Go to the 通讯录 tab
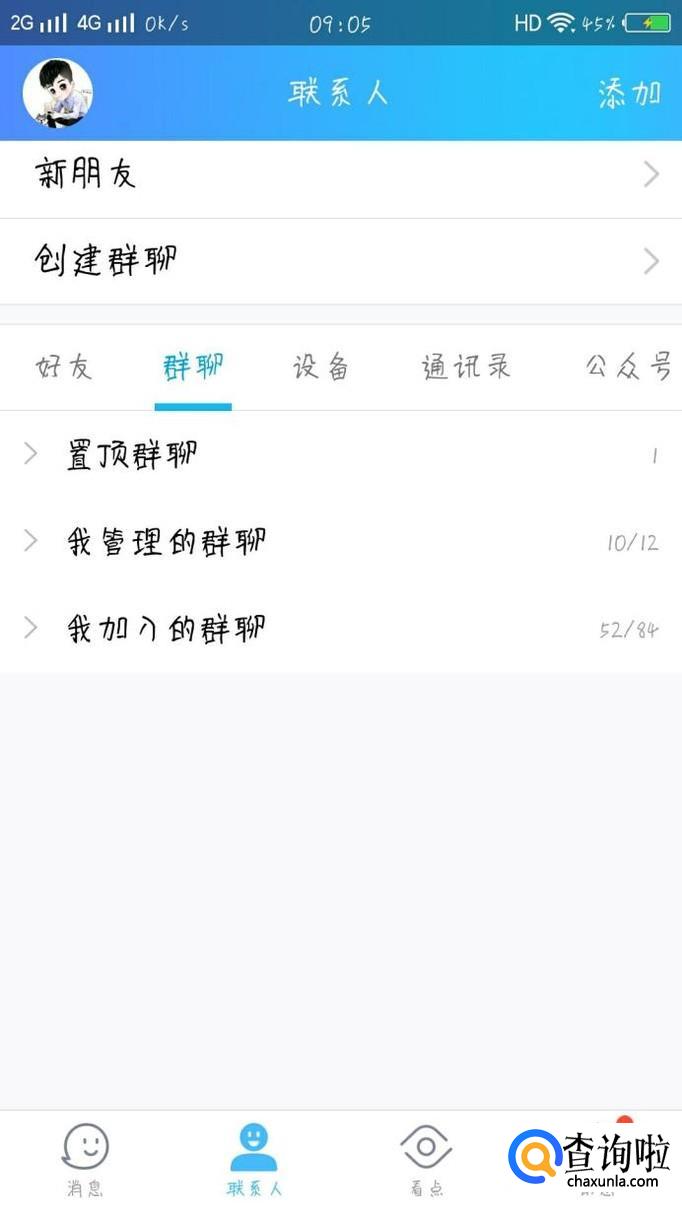 (466, 367)
